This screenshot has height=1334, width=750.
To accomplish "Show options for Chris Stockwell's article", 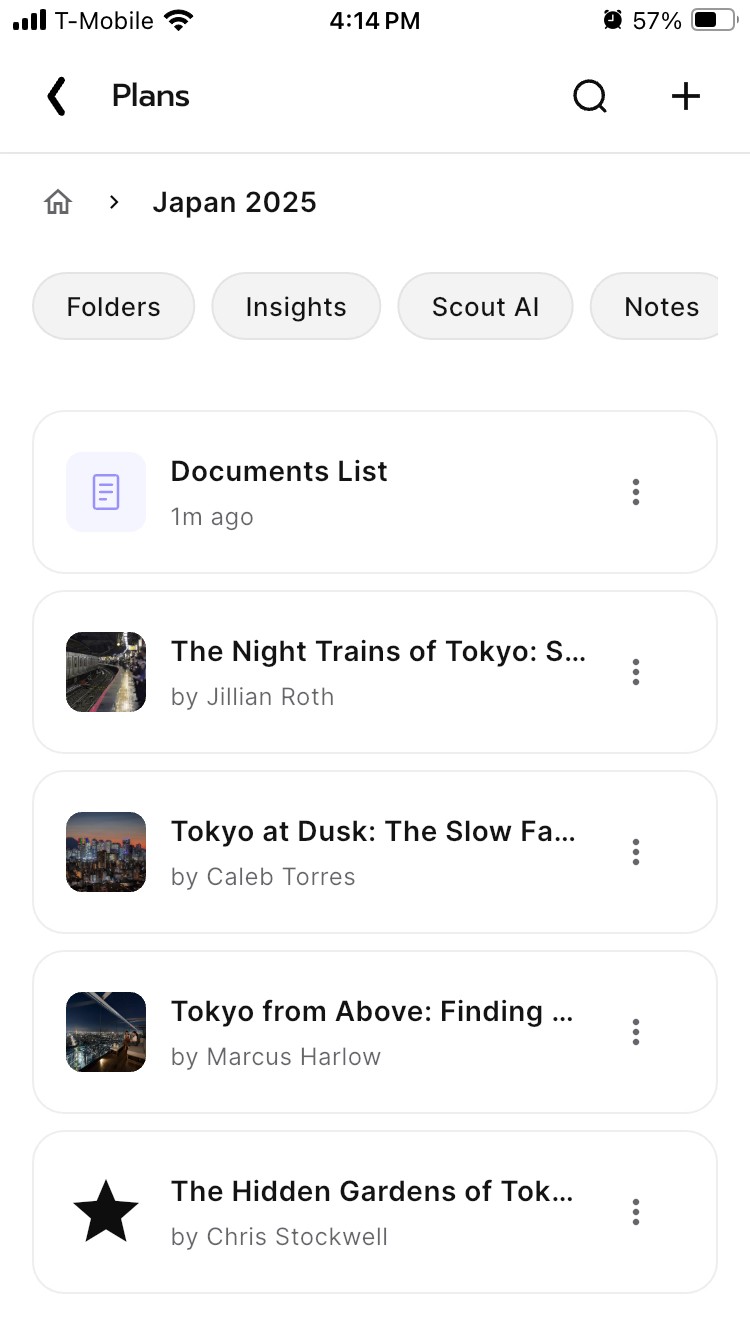I will pyautogui.click(x=636, y=1212).
